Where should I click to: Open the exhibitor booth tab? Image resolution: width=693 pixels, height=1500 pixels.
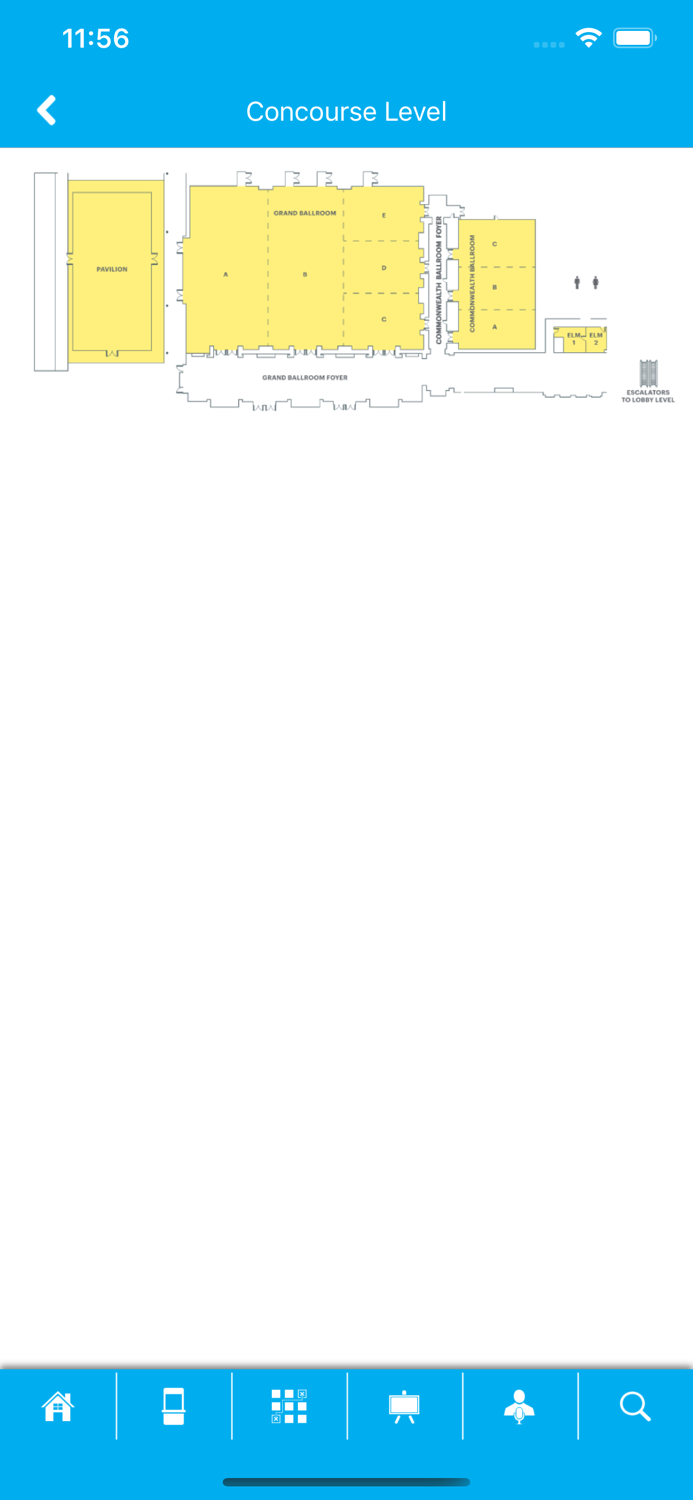coord(174,1406)
